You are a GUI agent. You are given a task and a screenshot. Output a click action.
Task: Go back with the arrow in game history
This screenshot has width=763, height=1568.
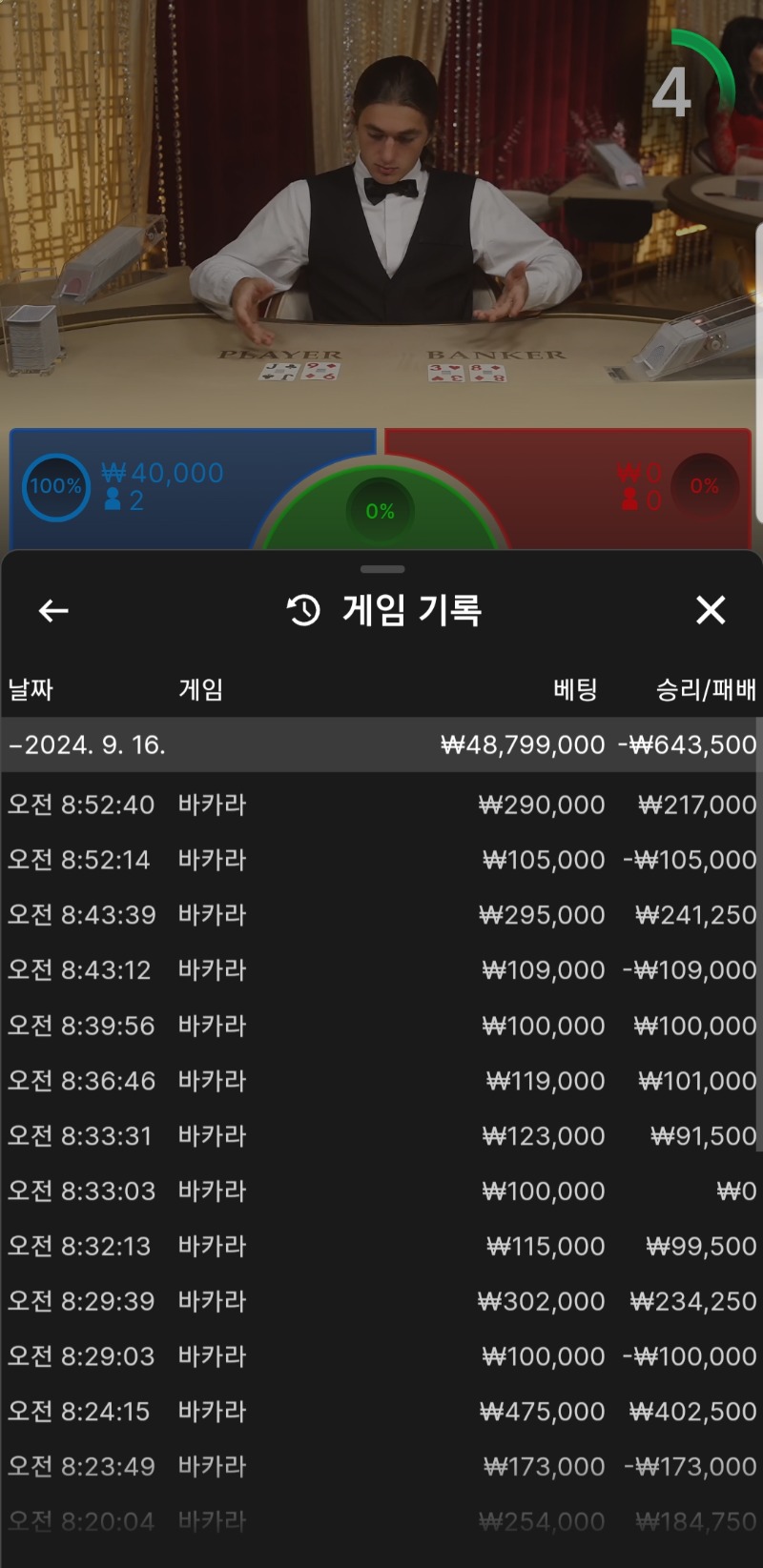pos(53,610)
